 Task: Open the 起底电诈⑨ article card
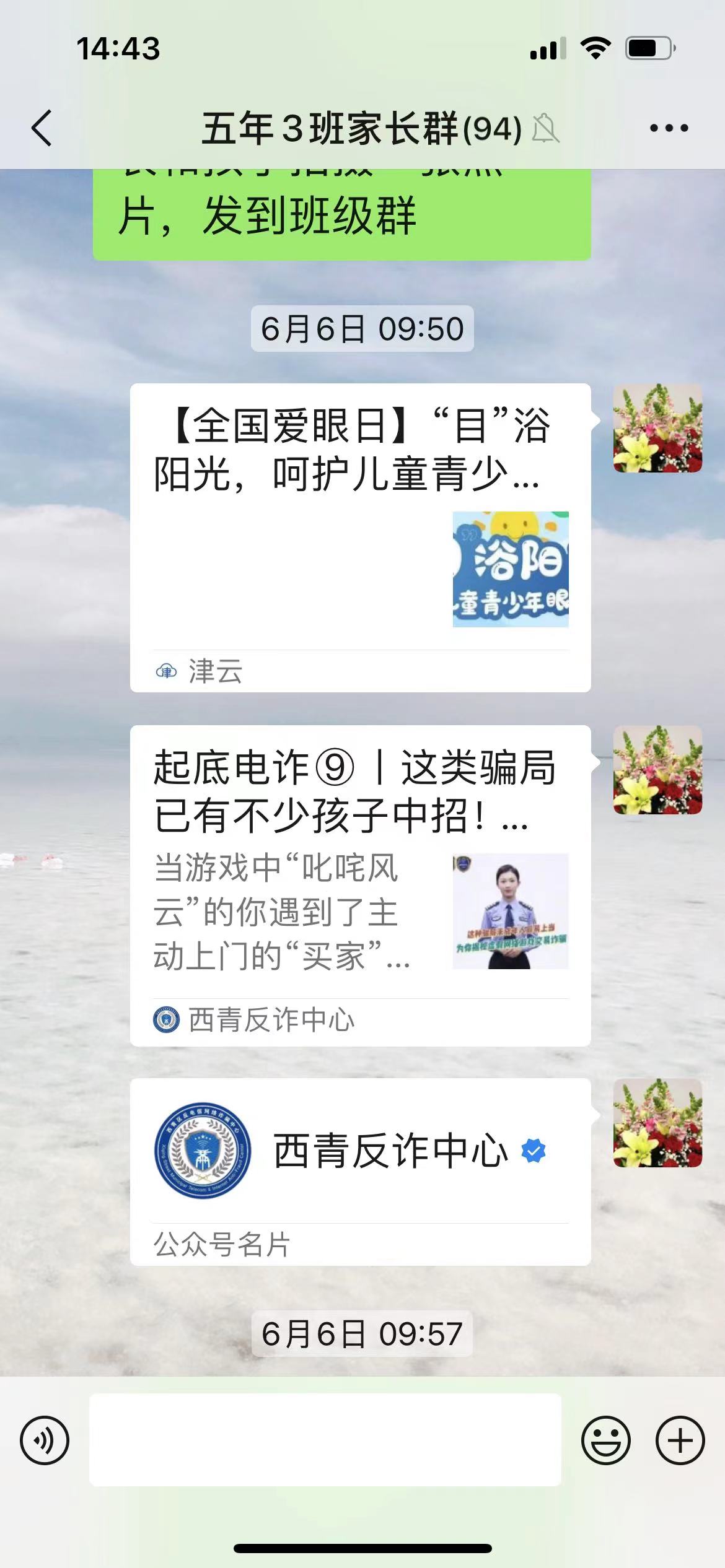point(360,886)
